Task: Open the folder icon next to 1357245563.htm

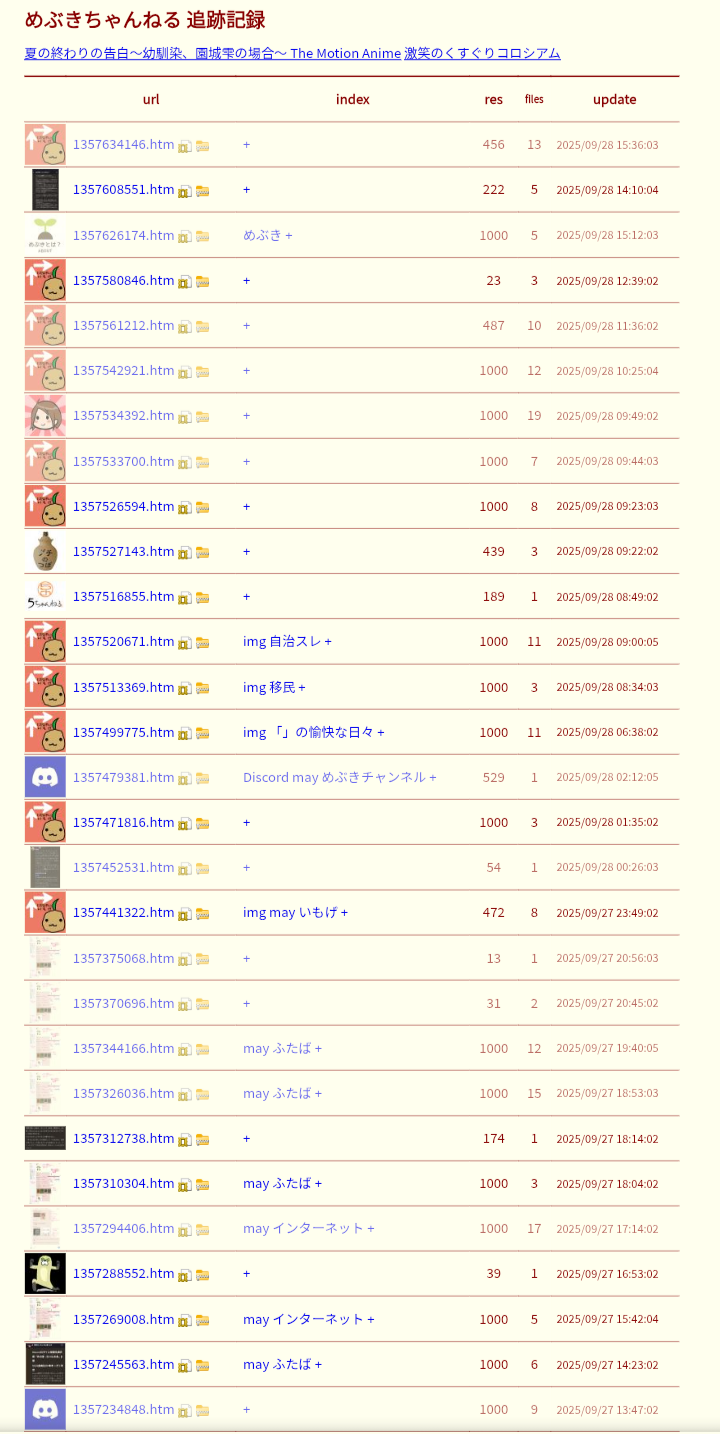Action: pyautogui.click(x=202, y=1365)
